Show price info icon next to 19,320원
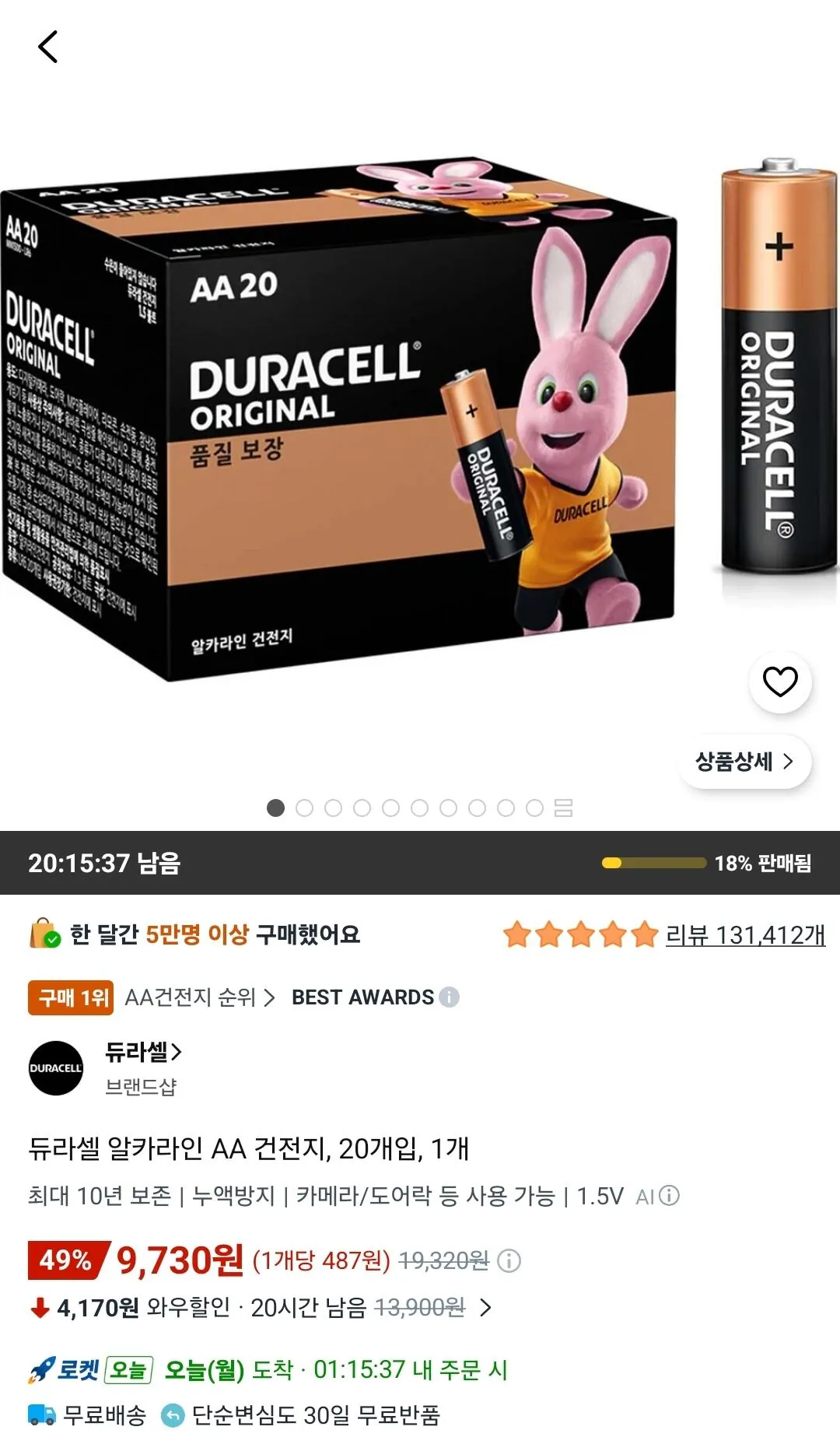840x1451 pixels. click(509, 1260)
